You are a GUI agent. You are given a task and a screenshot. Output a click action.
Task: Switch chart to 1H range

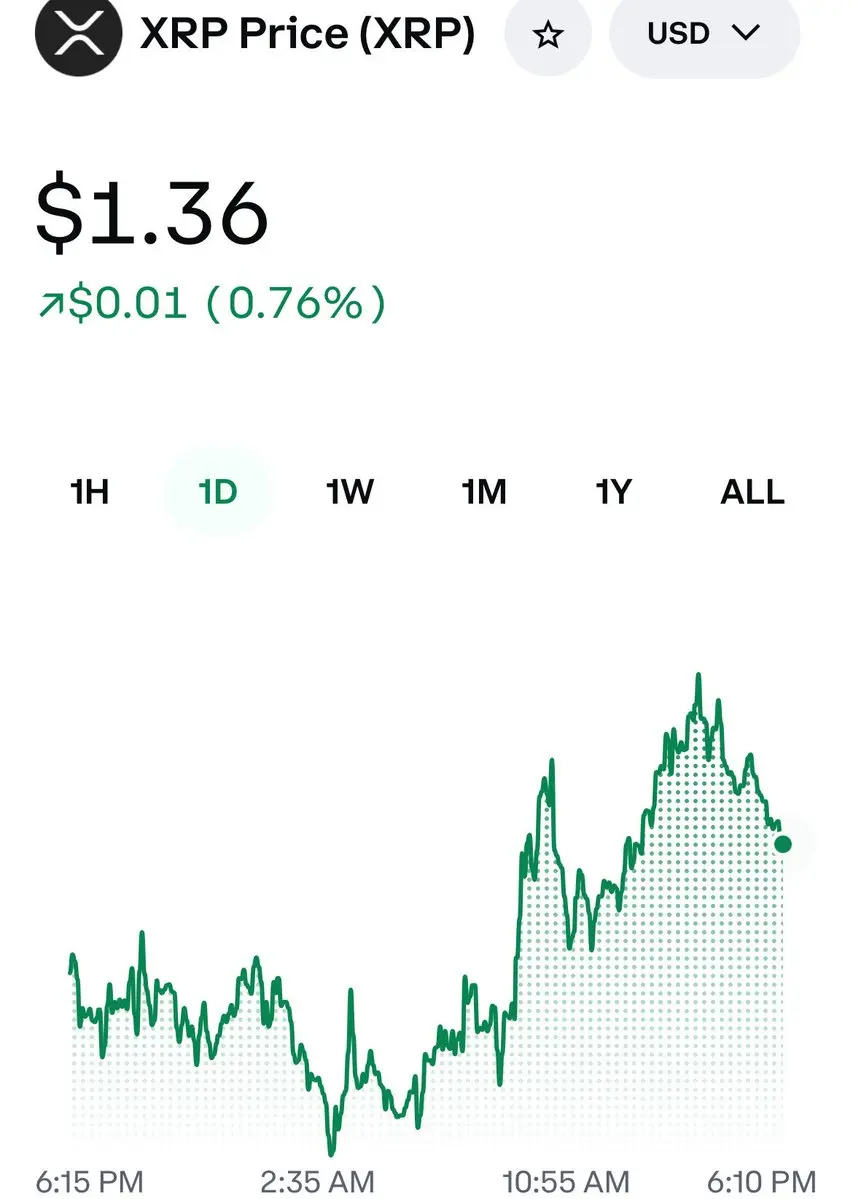tap(90, 492)
